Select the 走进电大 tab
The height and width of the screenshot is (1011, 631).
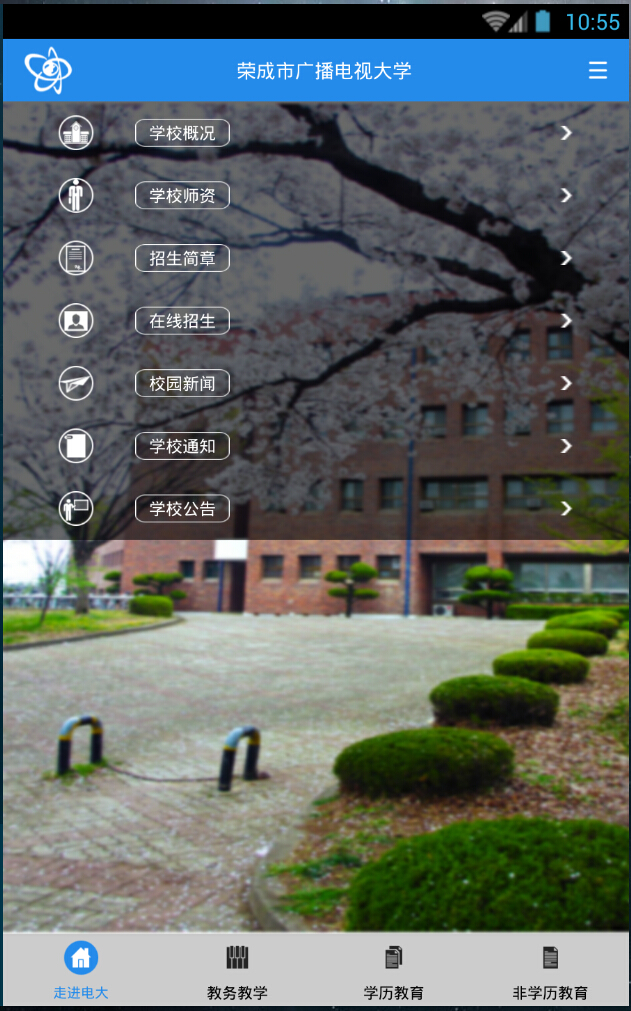81,970
